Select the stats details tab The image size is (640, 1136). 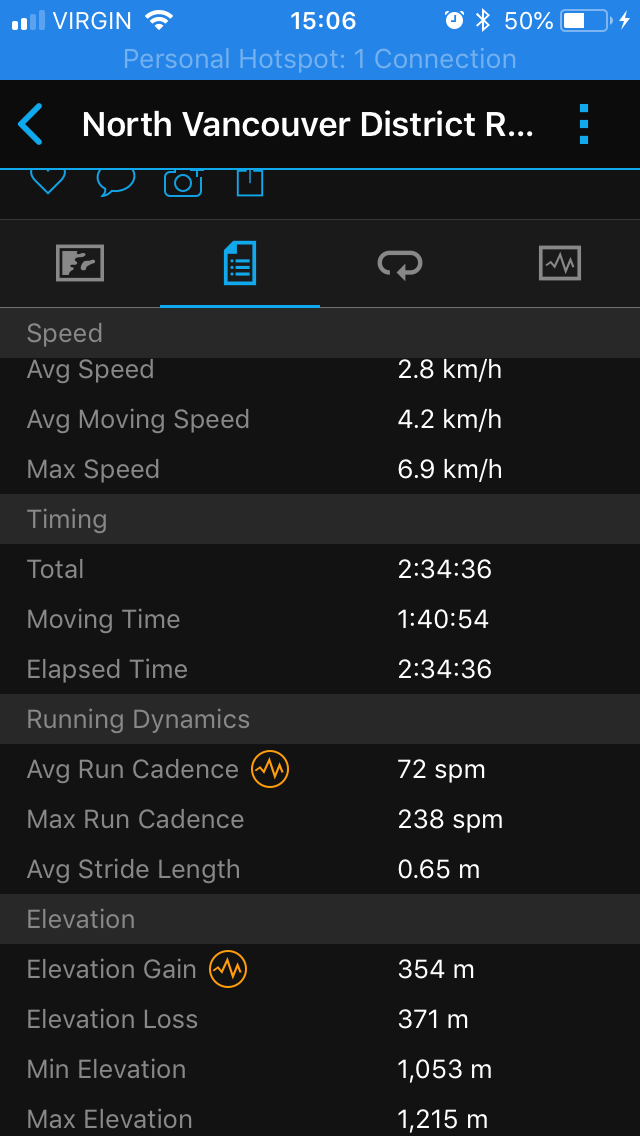coord(240,263)
